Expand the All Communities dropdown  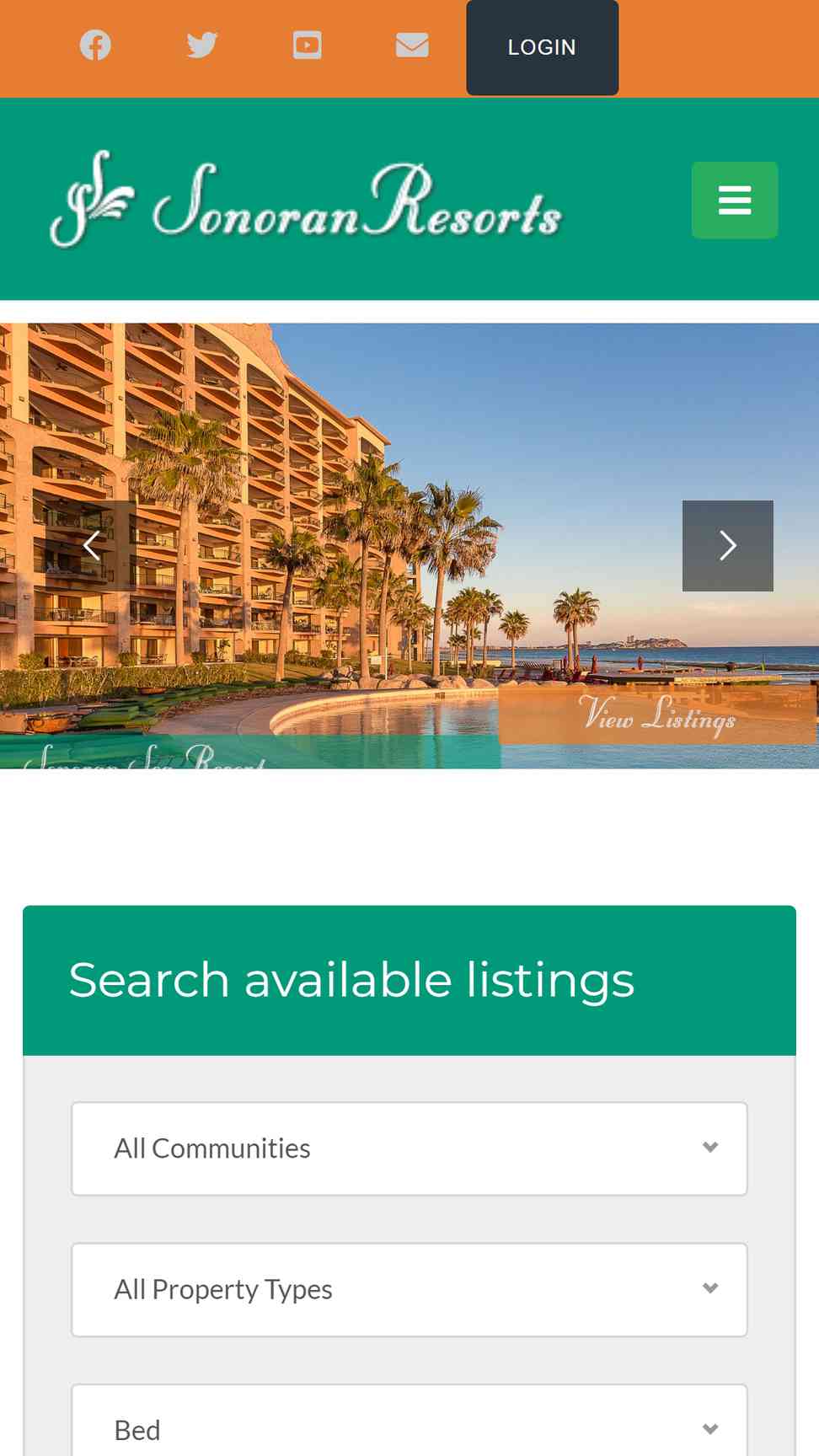pos(409,1148)
